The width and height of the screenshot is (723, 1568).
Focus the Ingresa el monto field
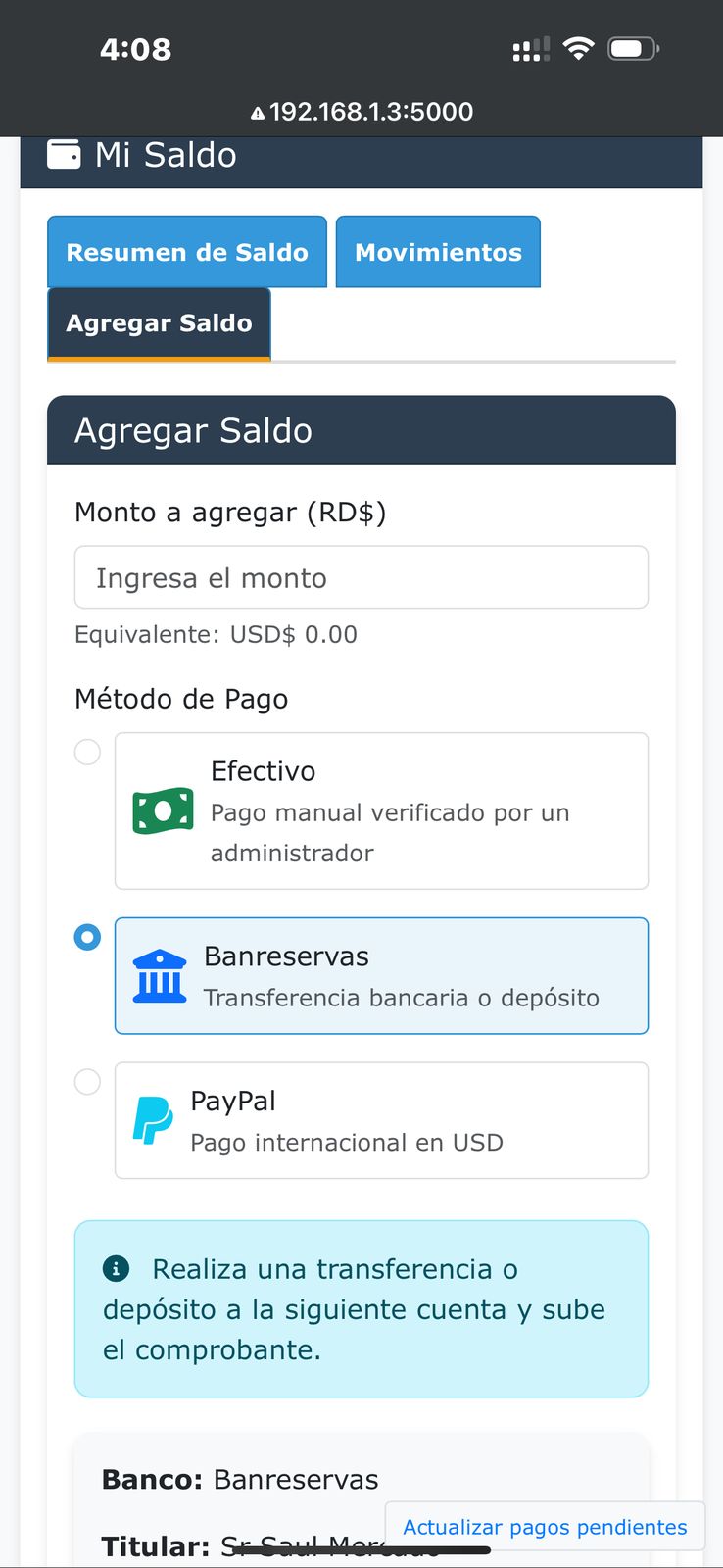[361, 578]
